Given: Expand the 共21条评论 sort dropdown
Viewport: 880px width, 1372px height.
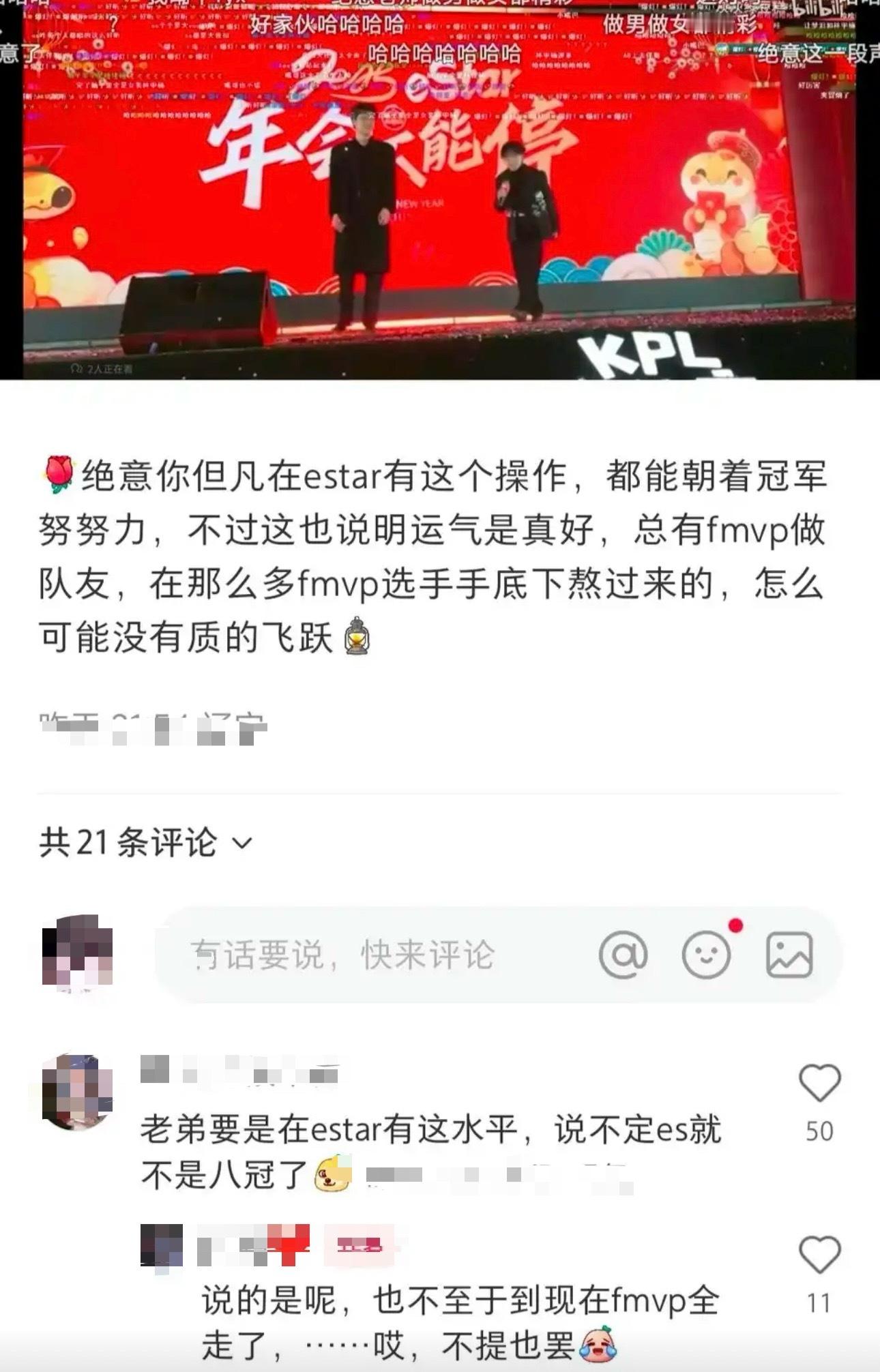Looking at the screenshot, I should [x=242, y=844].
